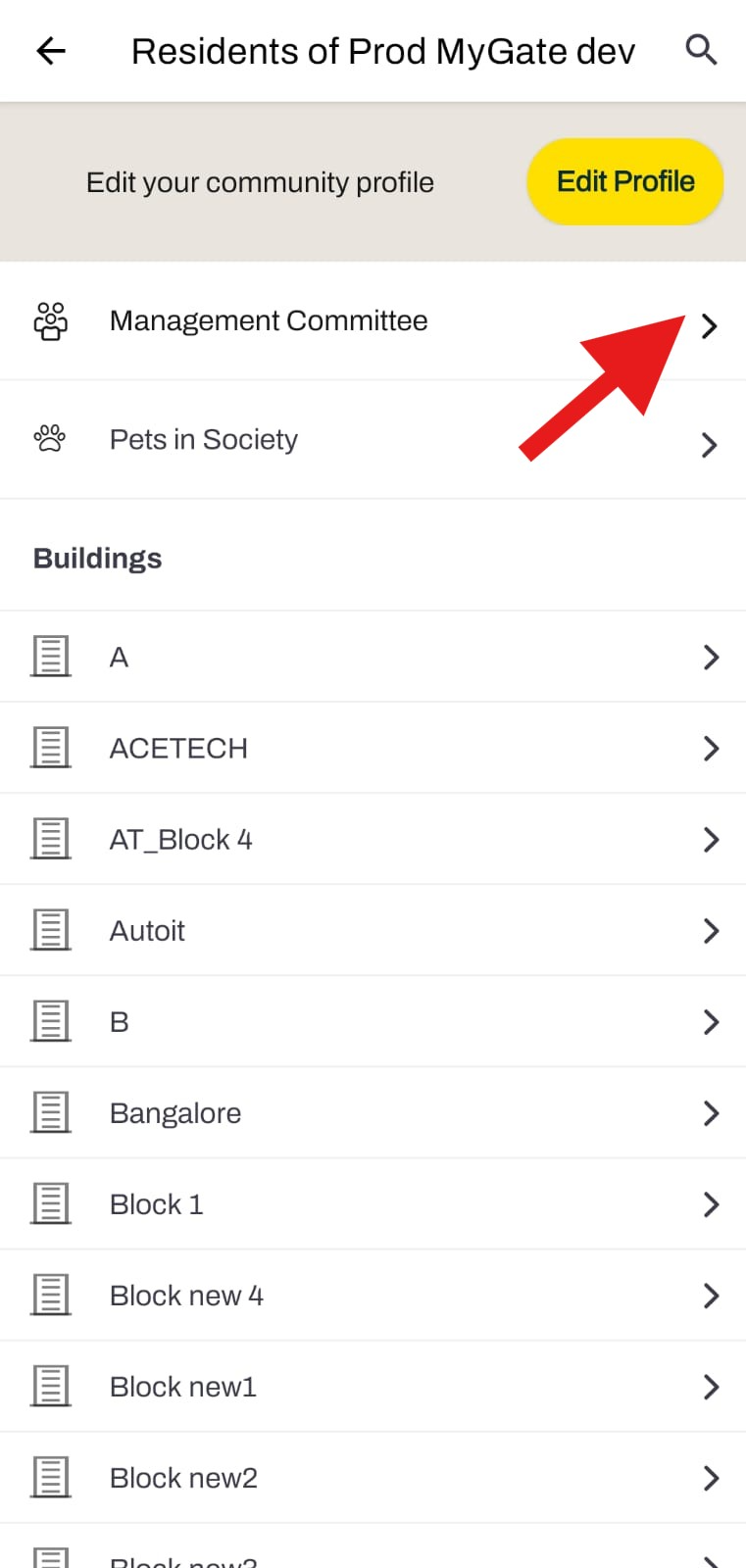
Task: Tap the Edit Profile button
Action: coord(625,181)
